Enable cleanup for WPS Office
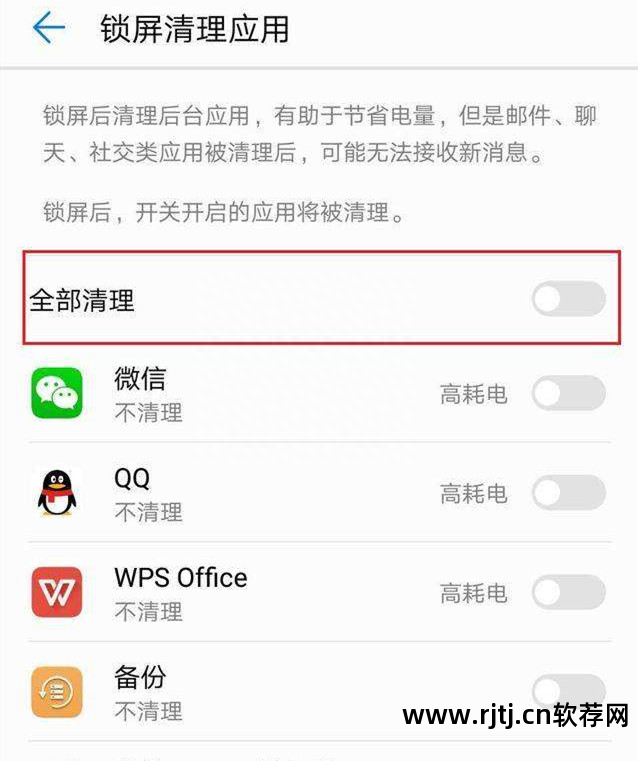The width and height of the screenshot is (638, 761). coord(568,592)
